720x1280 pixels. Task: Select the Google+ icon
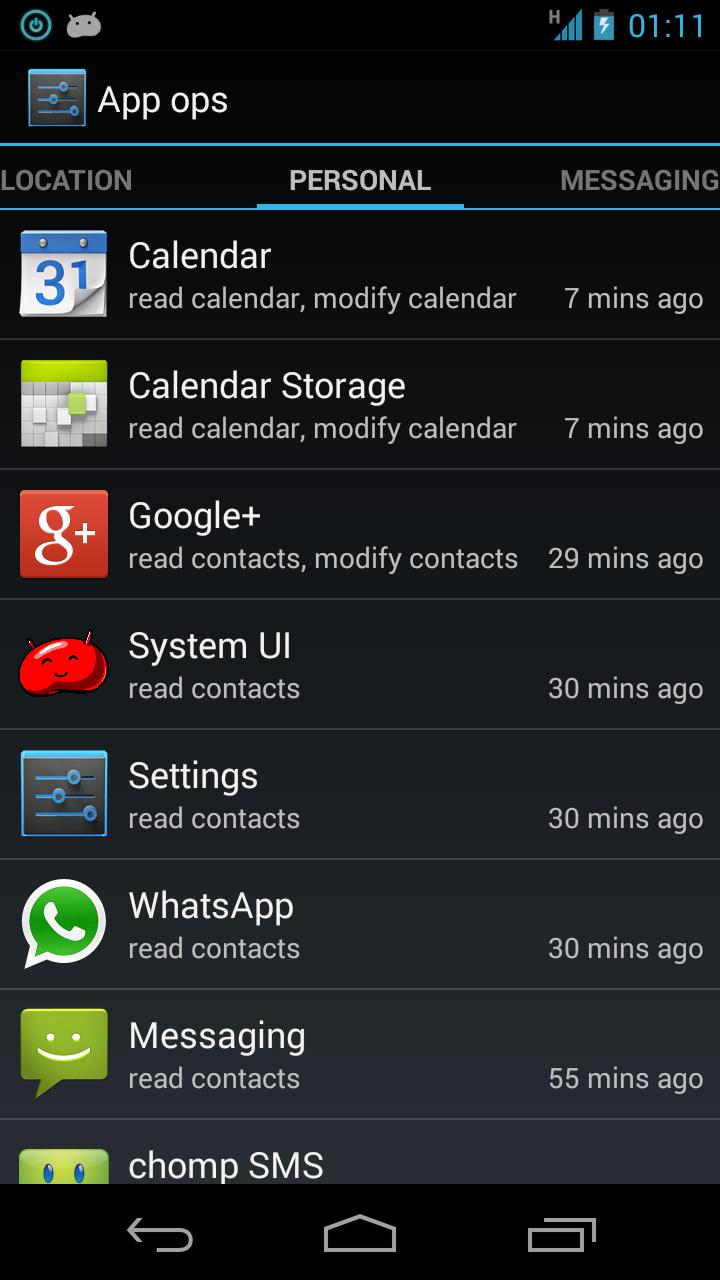pos(62,534)
